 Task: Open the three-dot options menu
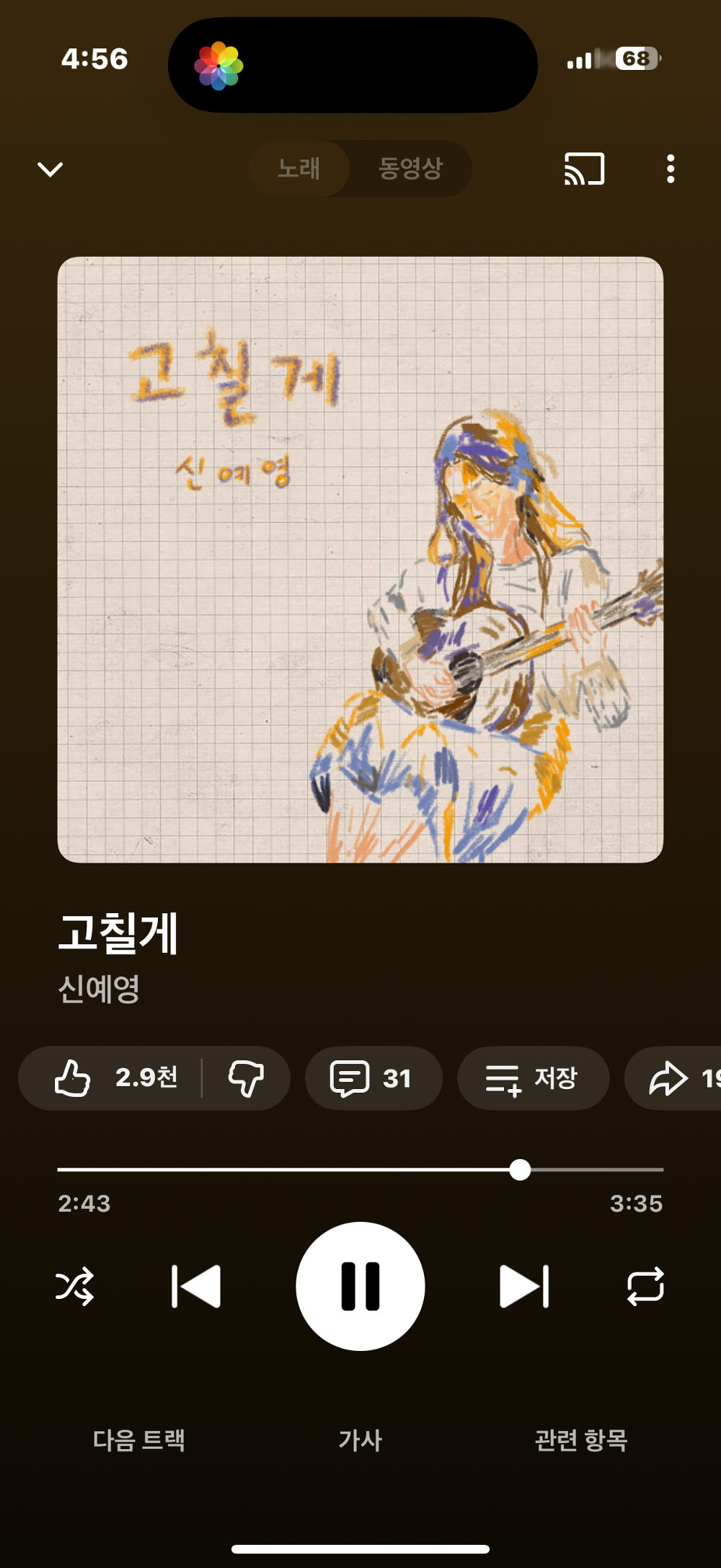tap(670, 169)
